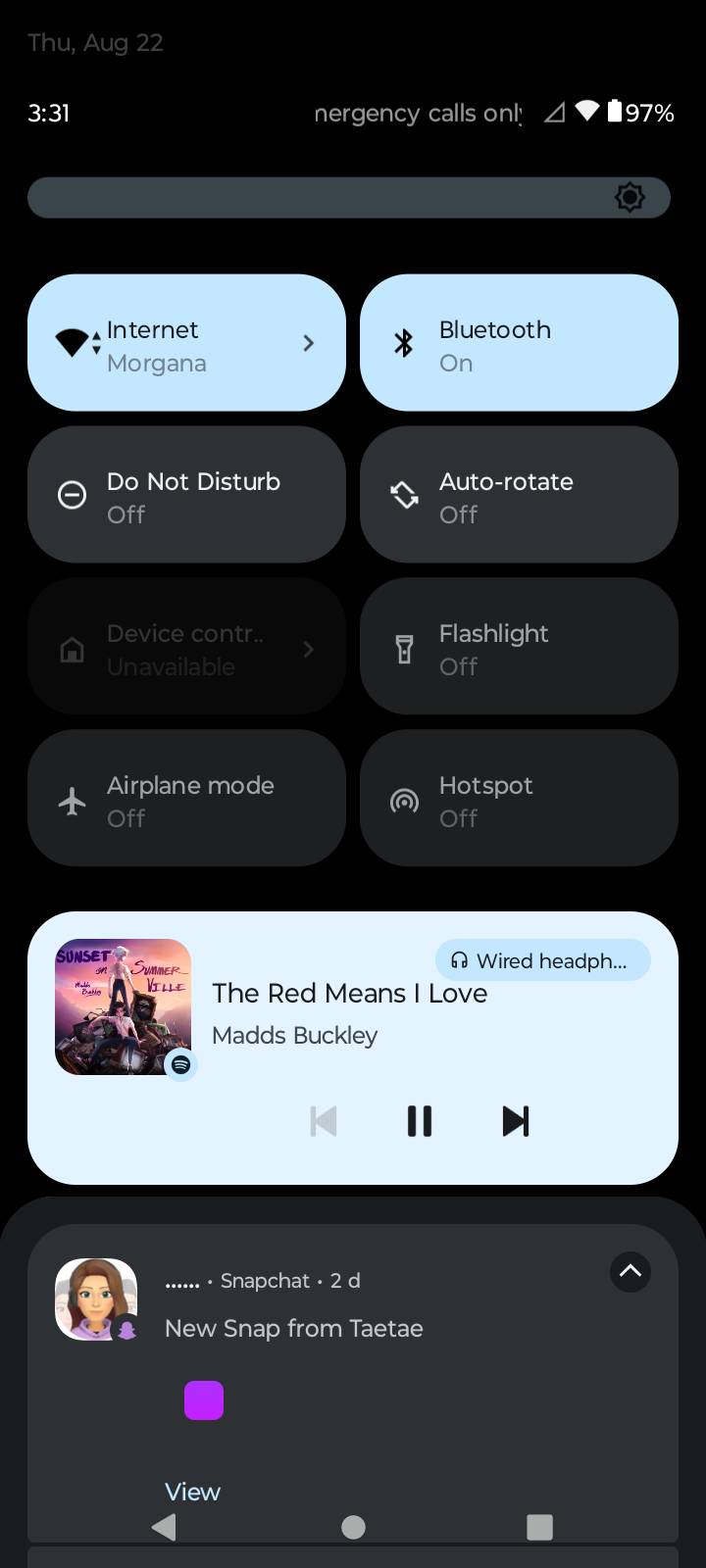The width and height of the screenshot is (706, 1568).
Task: Go to the home screen
Action: (353, 1527)
